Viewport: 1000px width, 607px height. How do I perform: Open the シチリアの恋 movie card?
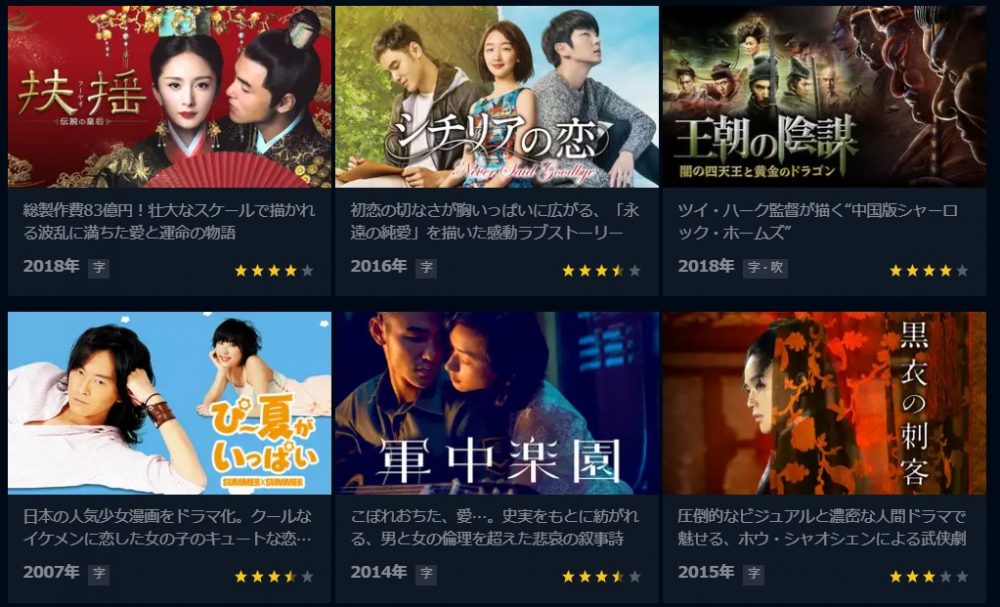tap(497, 98)
